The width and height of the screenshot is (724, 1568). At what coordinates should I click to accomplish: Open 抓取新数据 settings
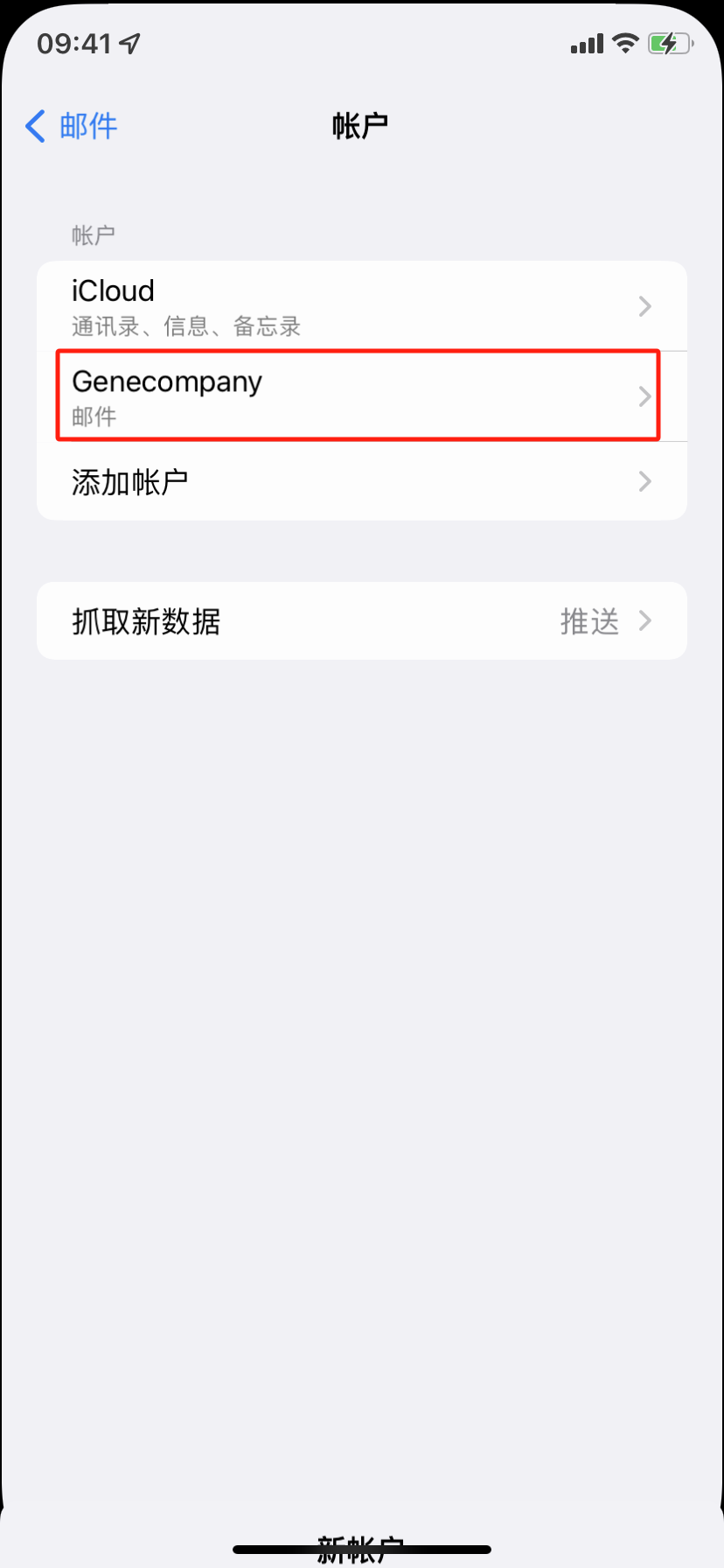(362, 621)
